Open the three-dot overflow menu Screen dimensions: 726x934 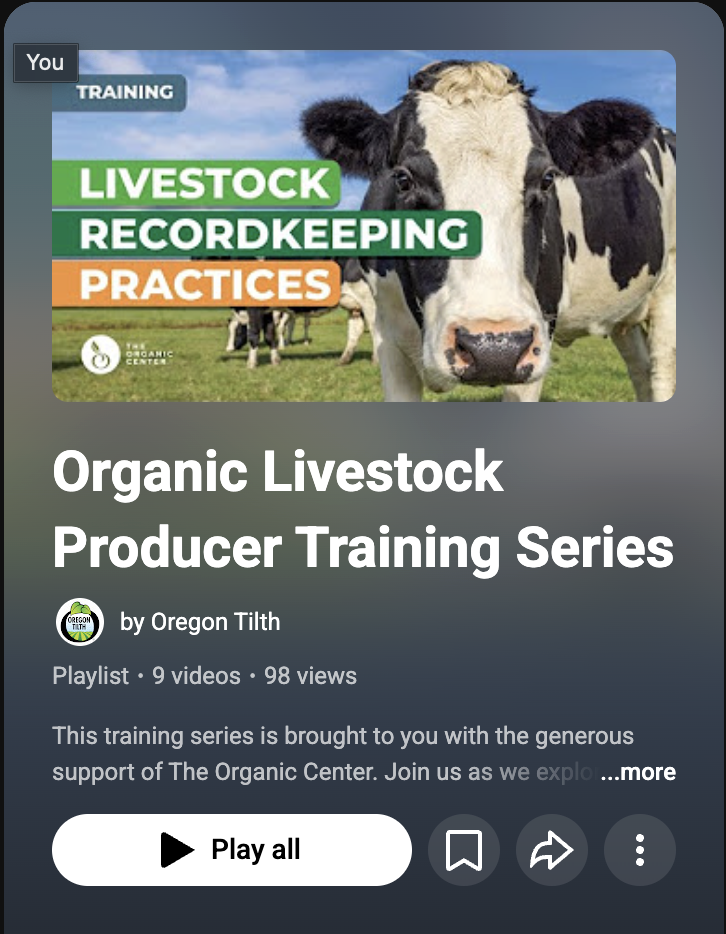(x=639, y=850)
